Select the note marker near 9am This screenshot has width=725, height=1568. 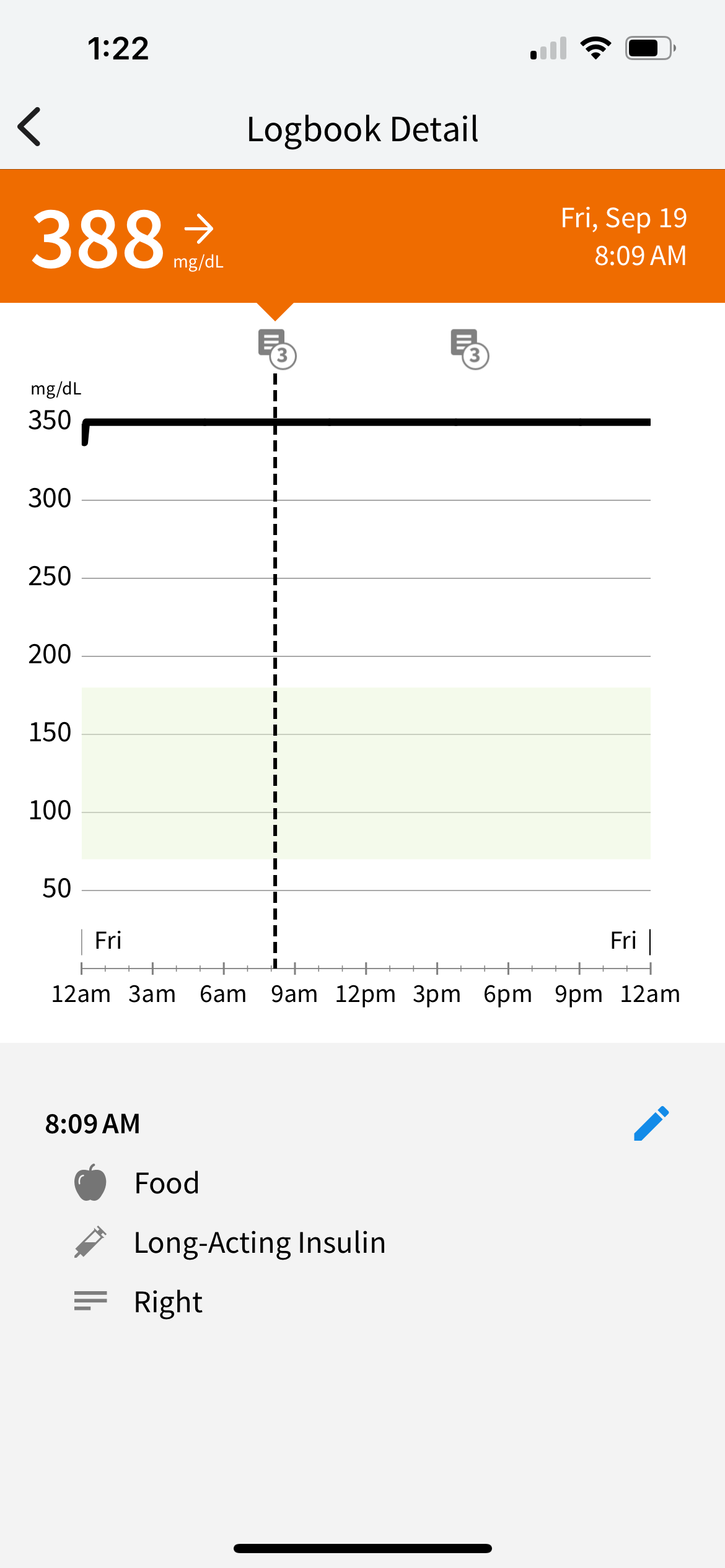(277, 349)
